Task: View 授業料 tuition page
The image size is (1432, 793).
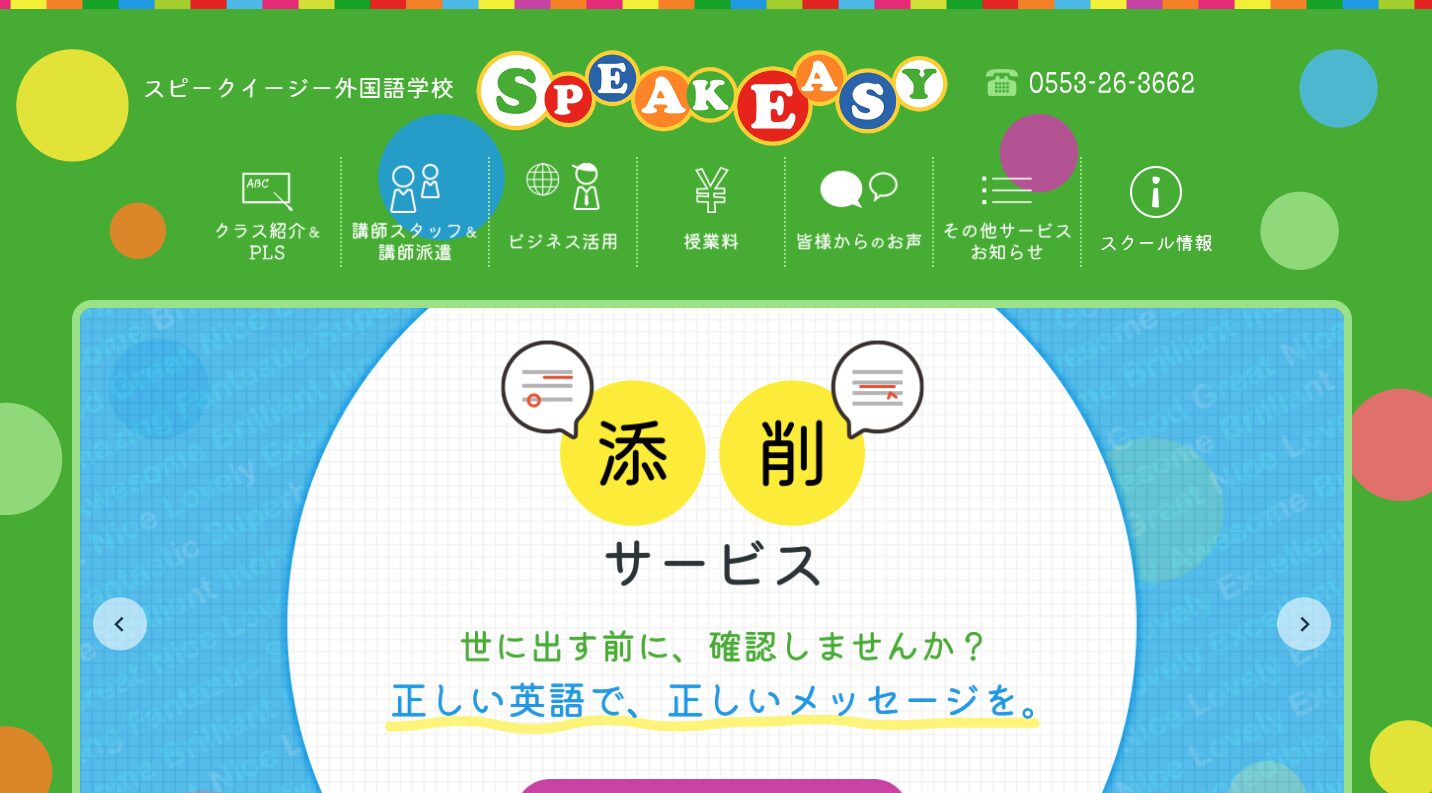Action: [711, 214]
